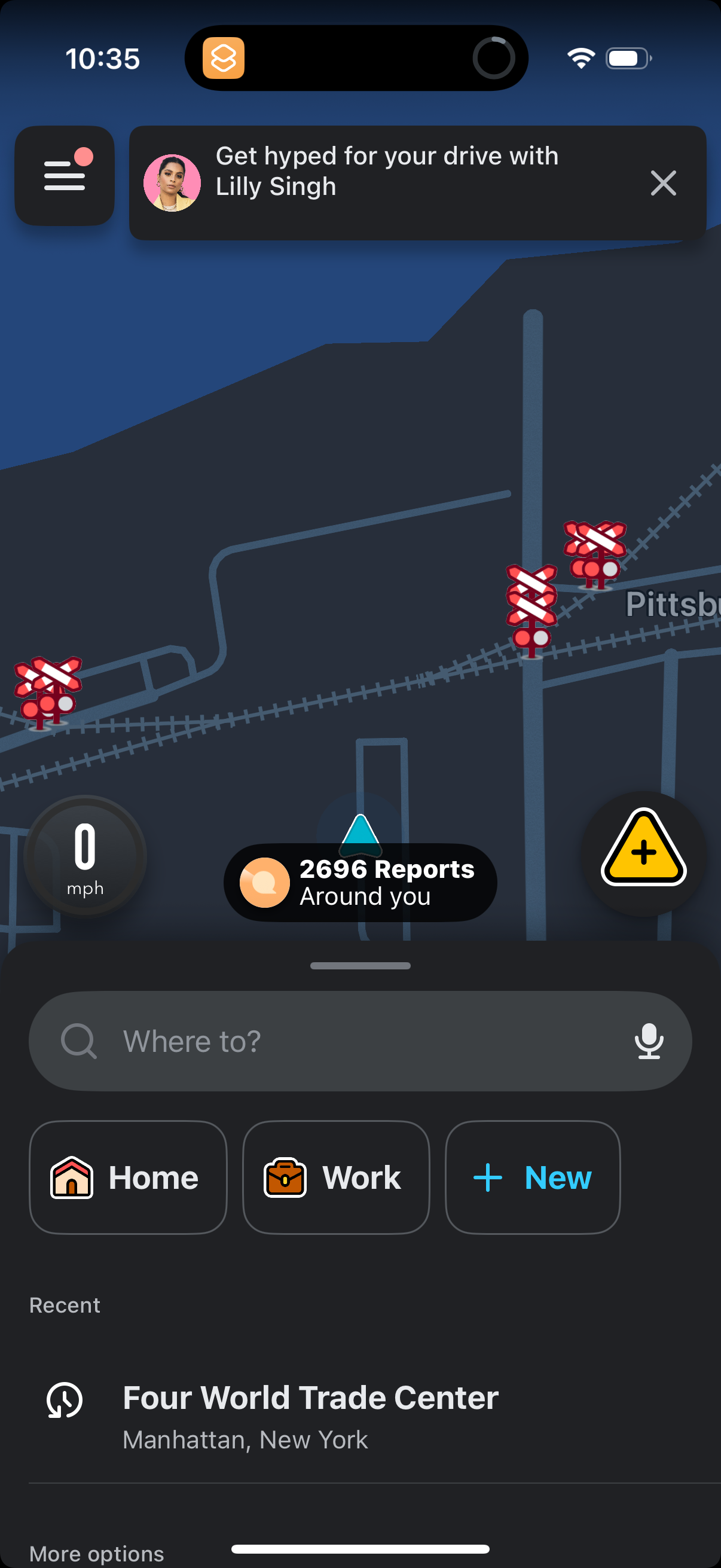Tap Lilly Singh's profile picture
This screenshot has width=721, height=1568.
(x=172, y=182)
